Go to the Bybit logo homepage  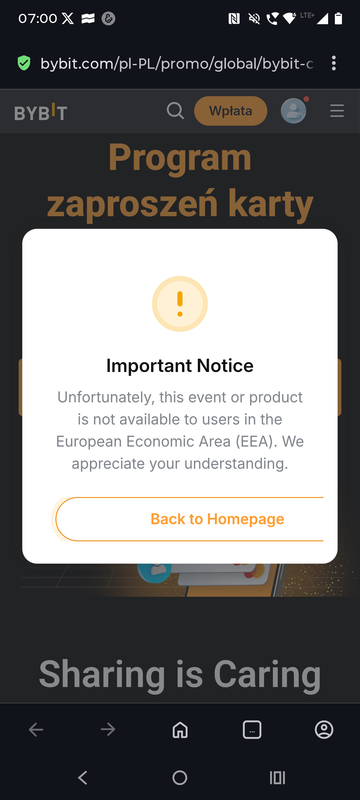click(x=40, y=112)
